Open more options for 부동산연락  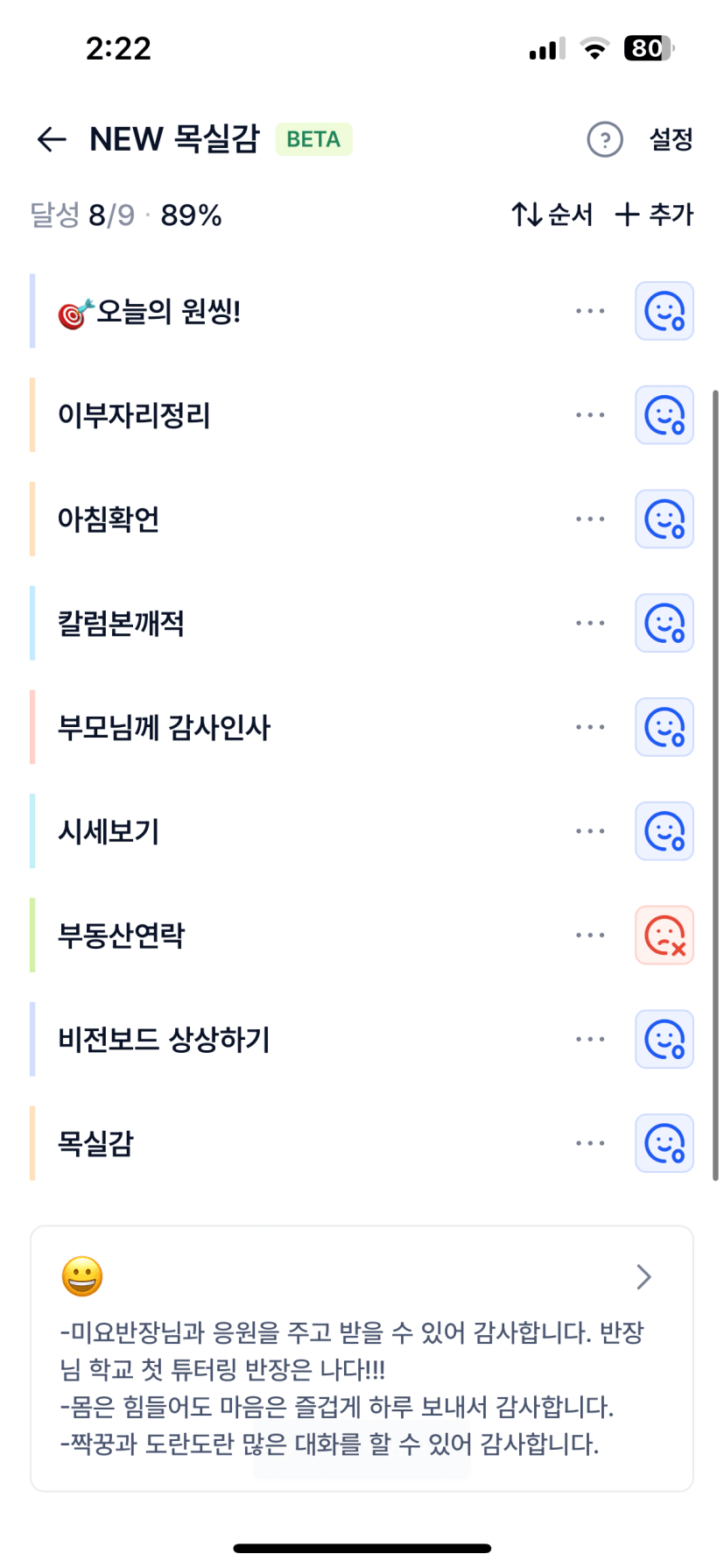(590, 936)
